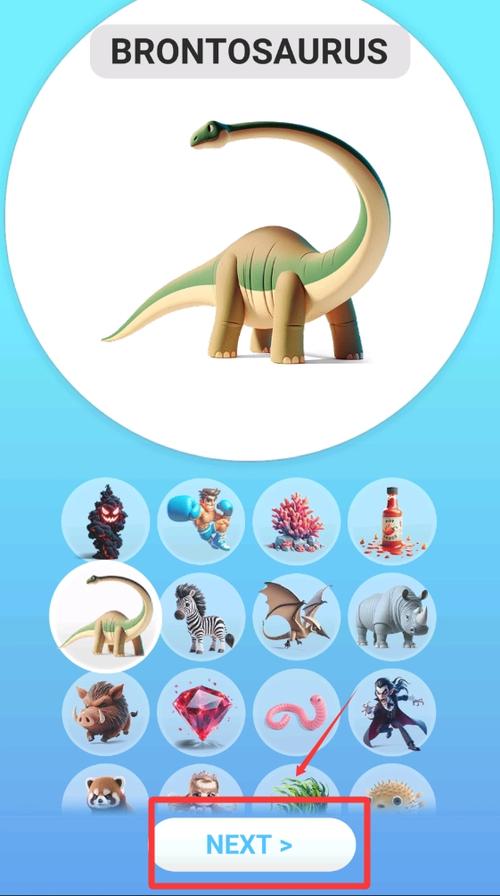
Task: Select the rhinoceros avatar
Action: click(392, 617)
